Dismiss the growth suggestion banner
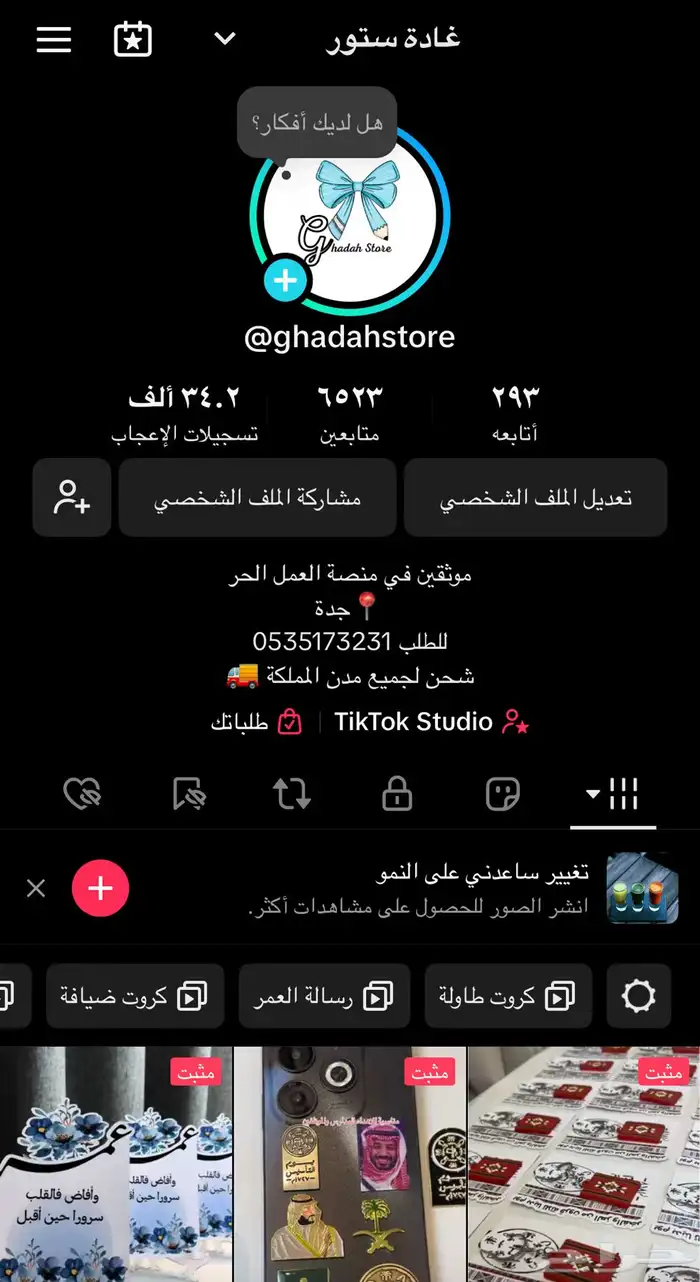This screenshot has width=700, height=1282. pos(36,888)
